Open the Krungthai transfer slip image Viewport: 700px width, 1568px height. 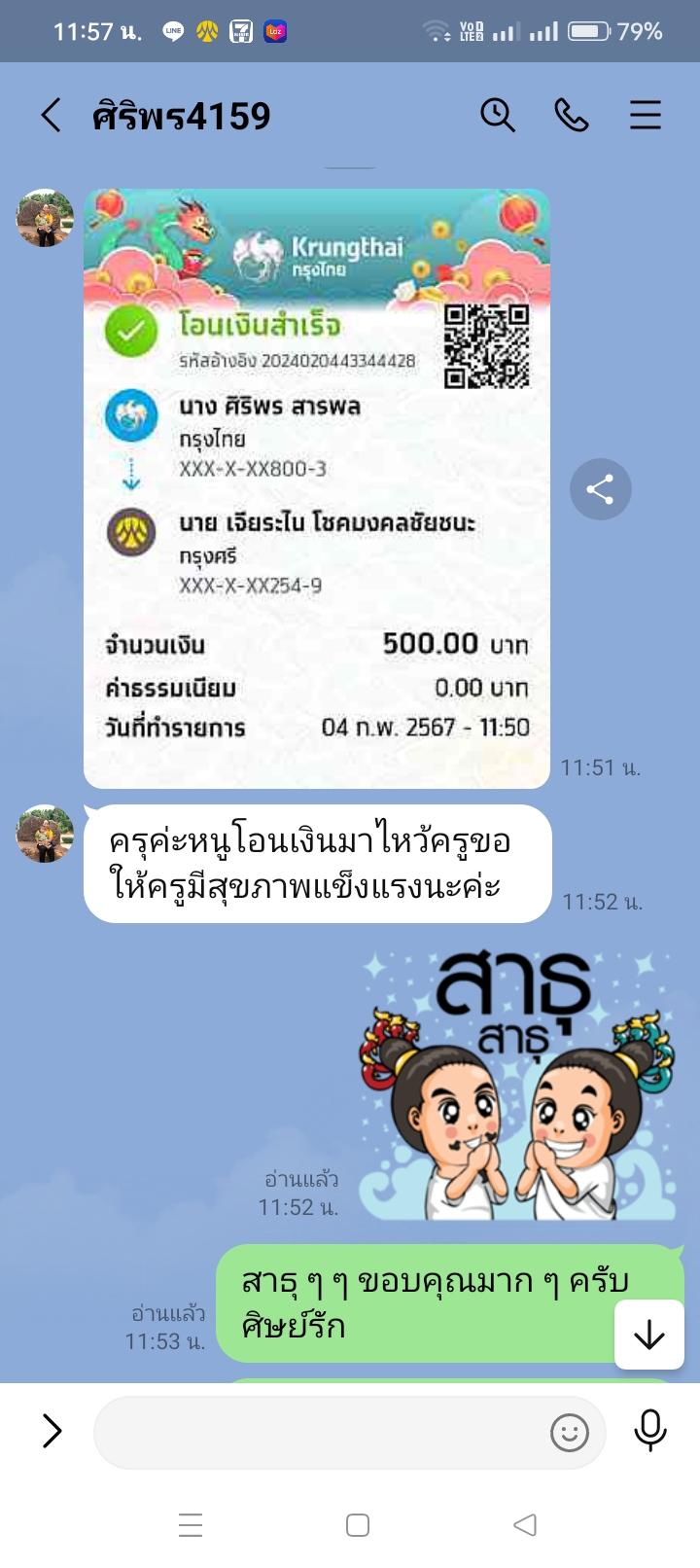[x=317, y=488]
